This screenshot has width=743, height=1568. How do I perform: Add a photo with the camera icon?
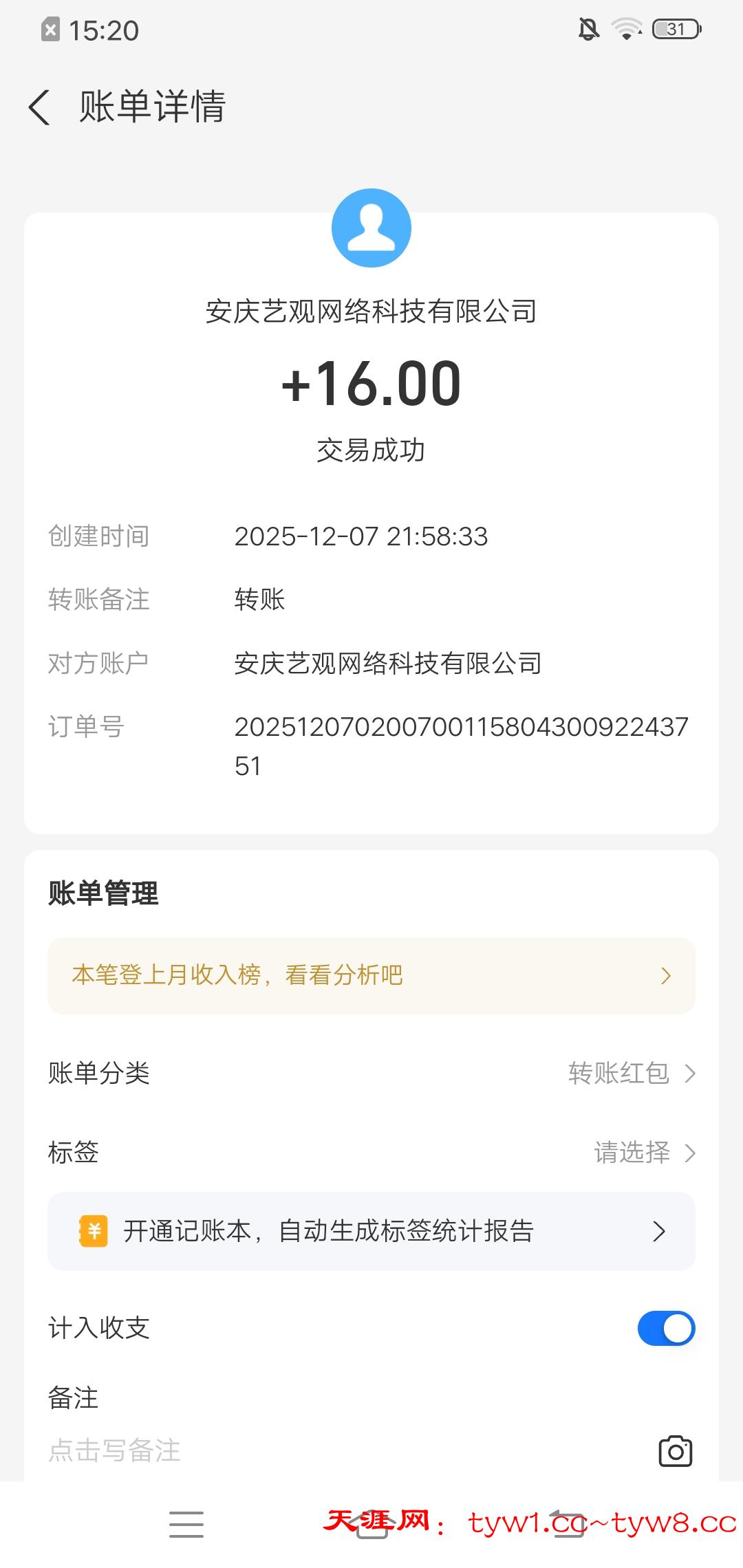(675, 1451)
